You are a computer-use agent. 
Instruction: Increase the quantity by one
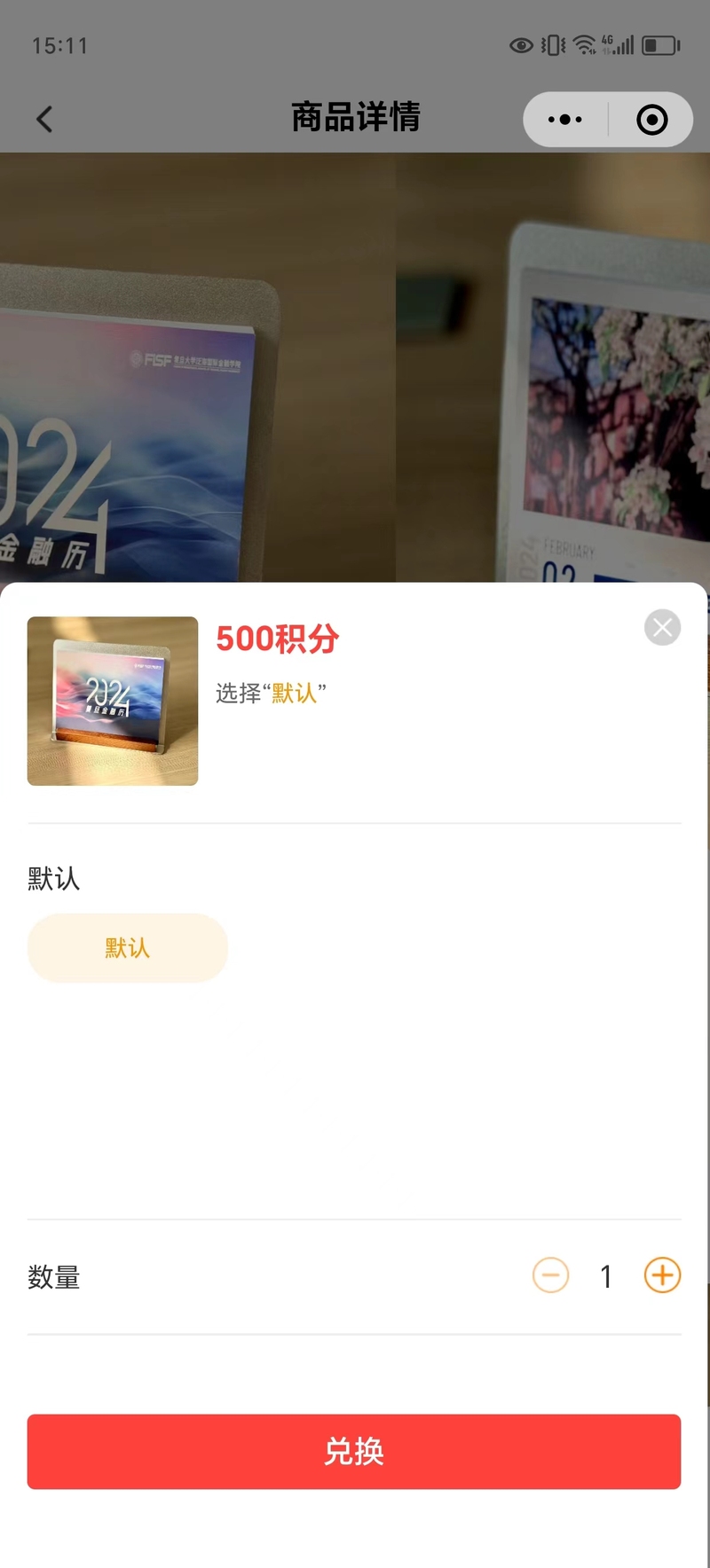point(662,1275)
